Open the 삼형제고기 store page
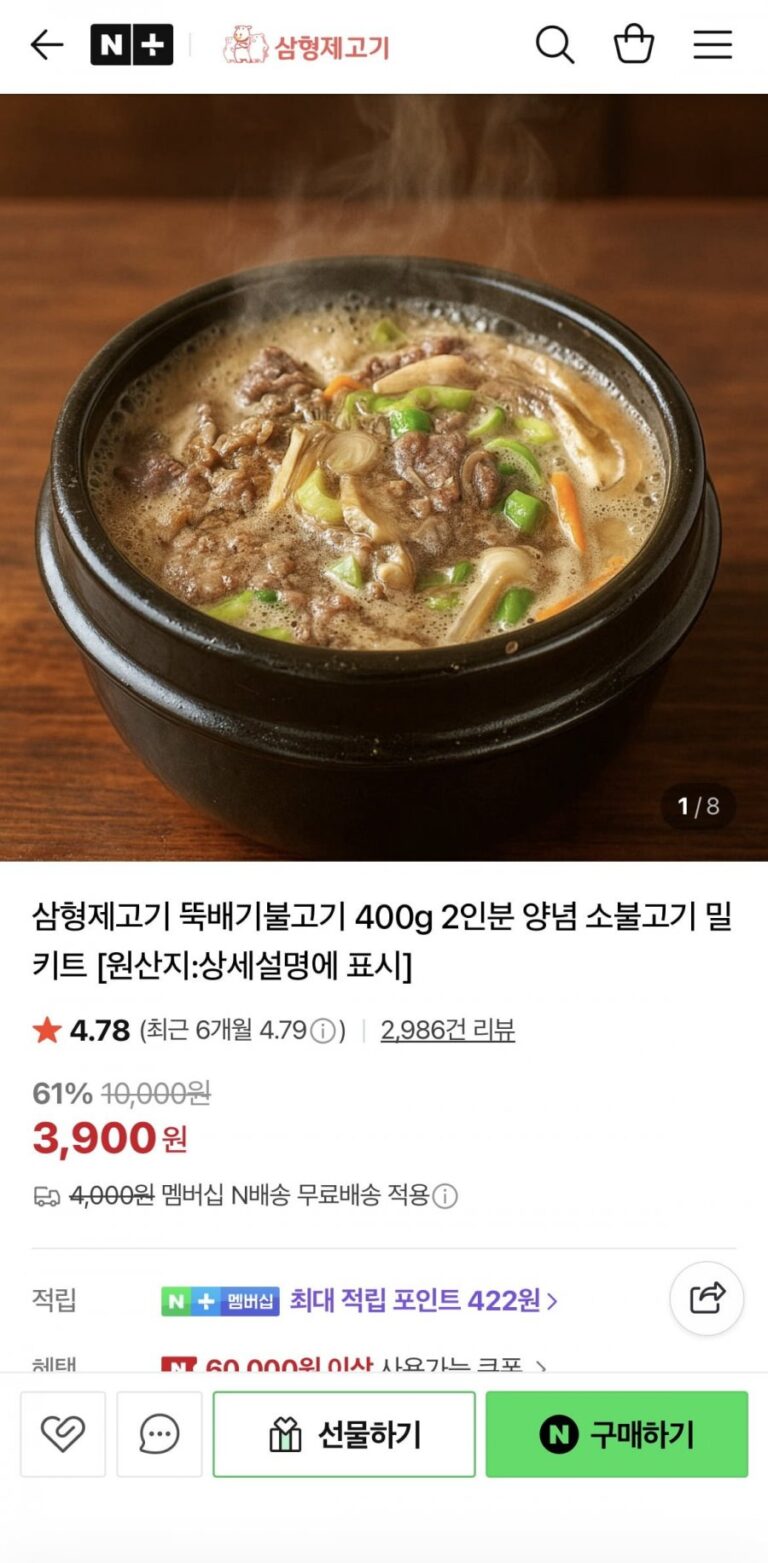 click(306, 46)
